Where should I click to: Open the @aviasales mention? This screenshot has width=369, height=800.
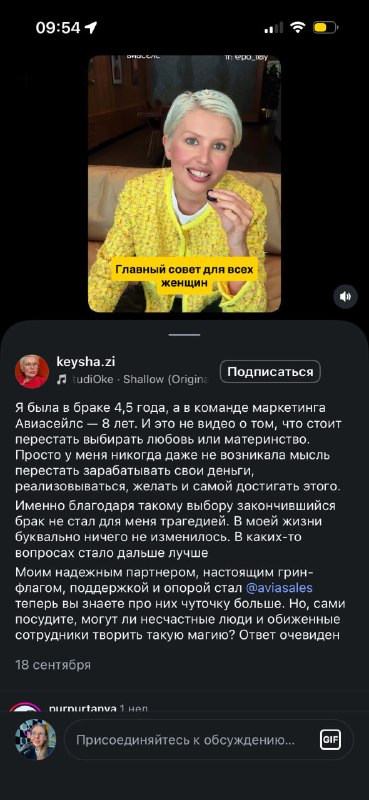click(279, 588)
